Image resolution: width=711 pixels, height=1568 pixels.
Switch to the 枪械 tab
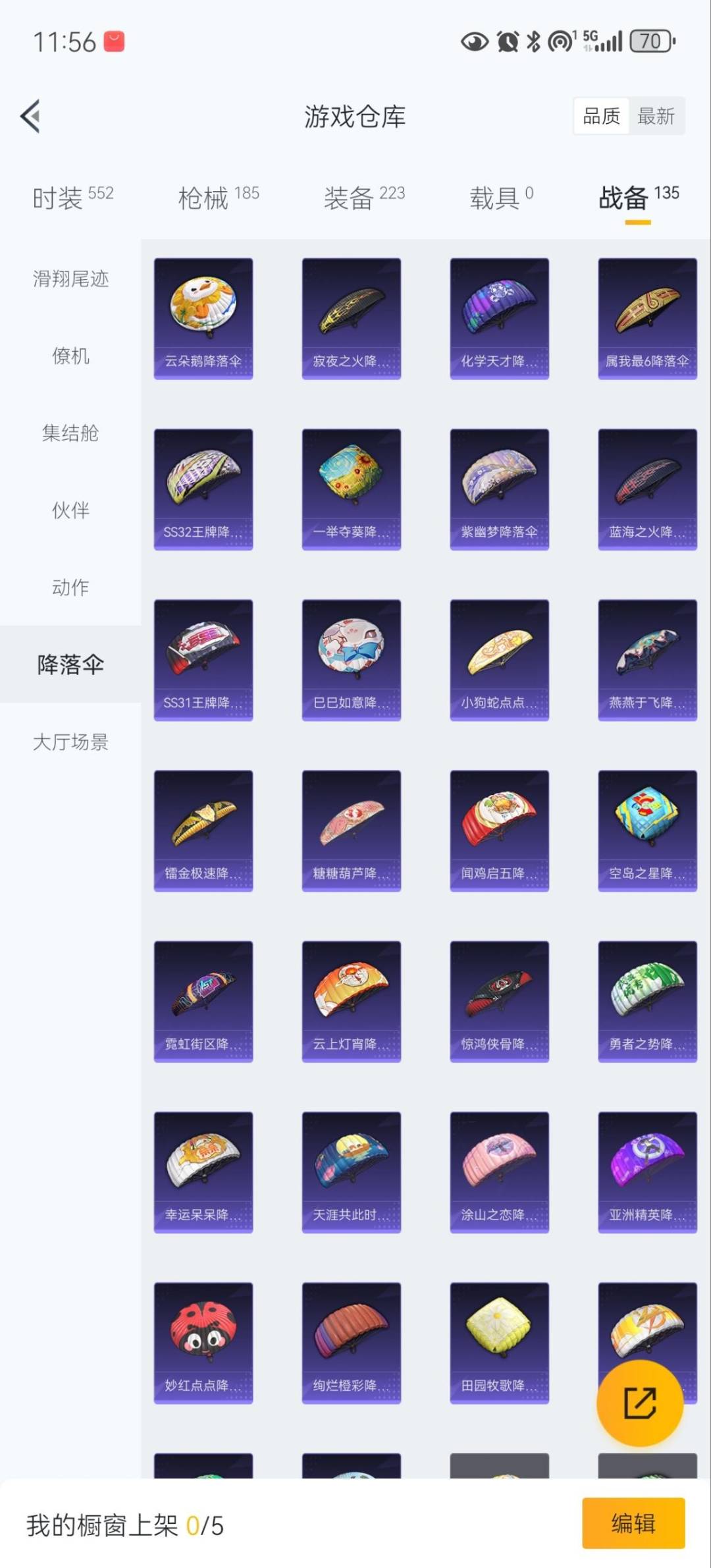point(218,197)
